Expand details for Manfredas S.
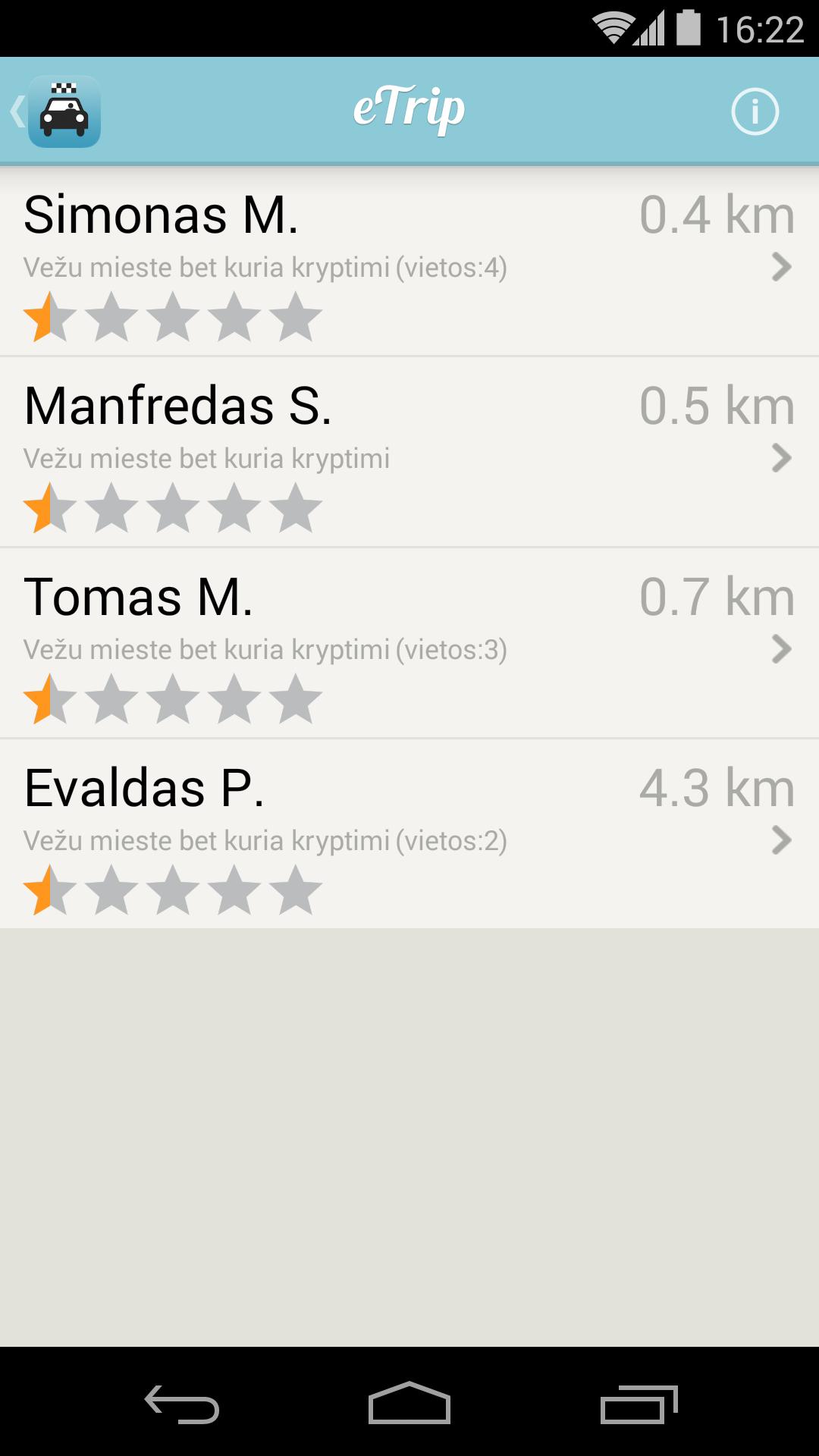819x1456 pixels. pyautogui.click(x=781, y=458)
